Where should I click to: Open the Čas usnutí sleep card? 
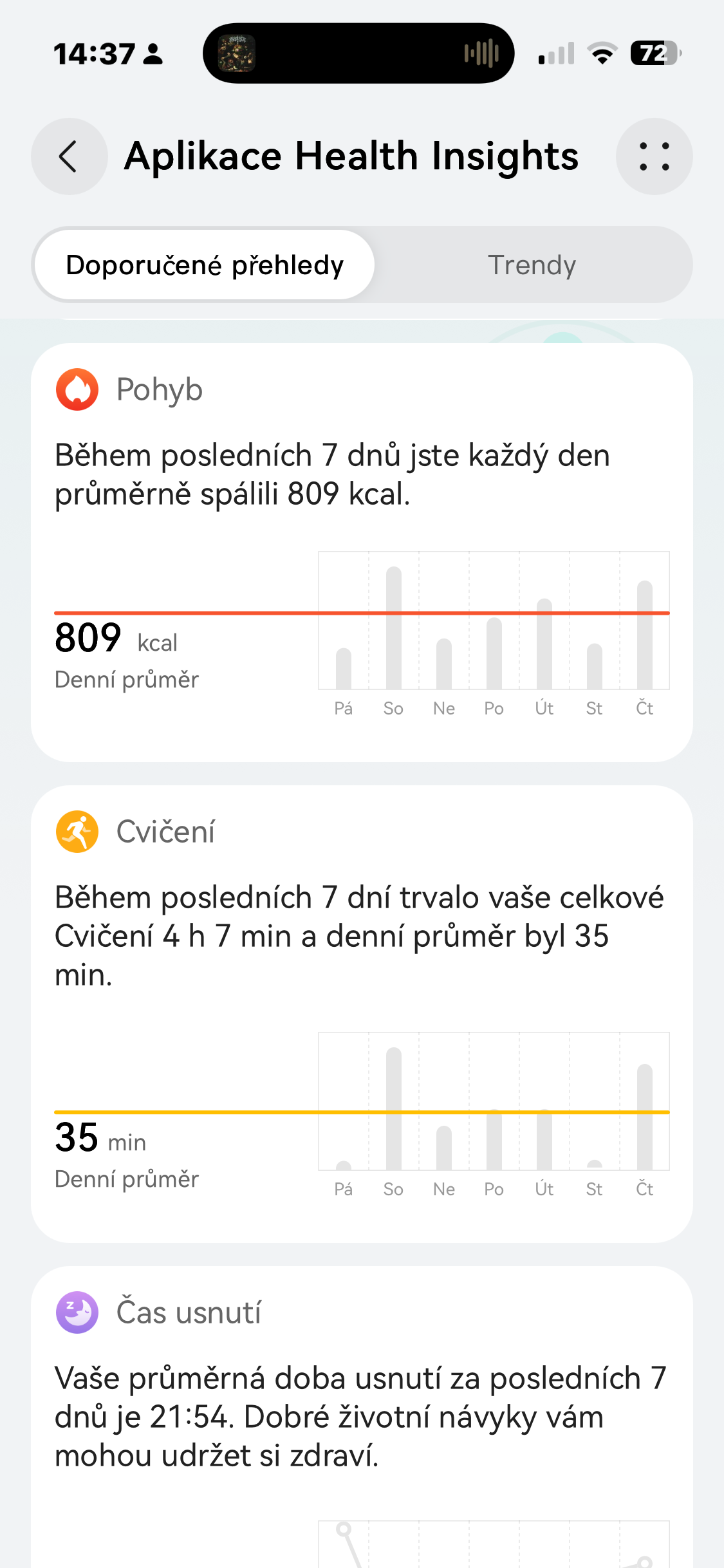click(x=362, y=1416)
